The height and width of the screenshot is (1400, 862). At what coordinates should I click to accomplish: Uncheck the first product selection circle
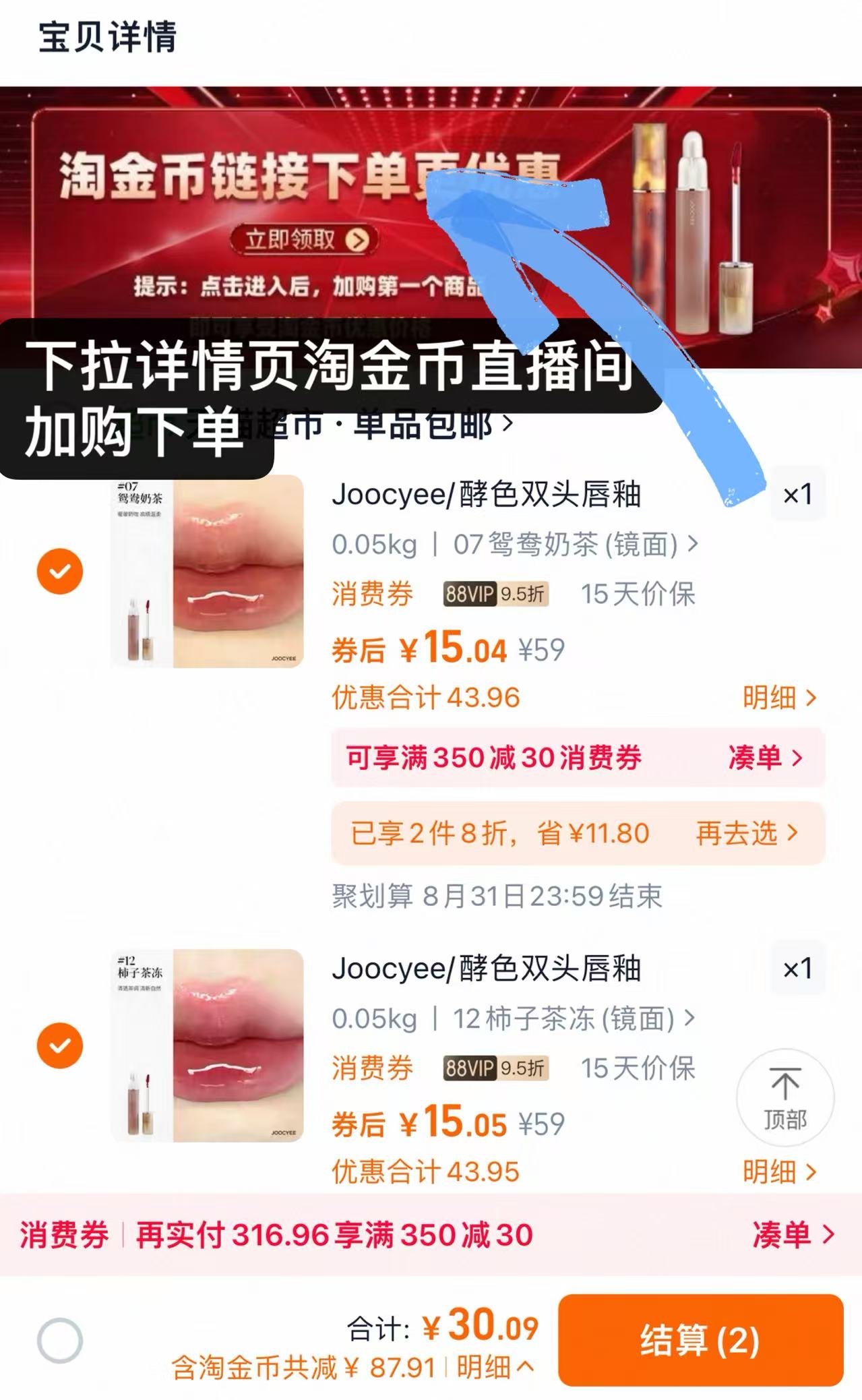click(x=60, y=571)
